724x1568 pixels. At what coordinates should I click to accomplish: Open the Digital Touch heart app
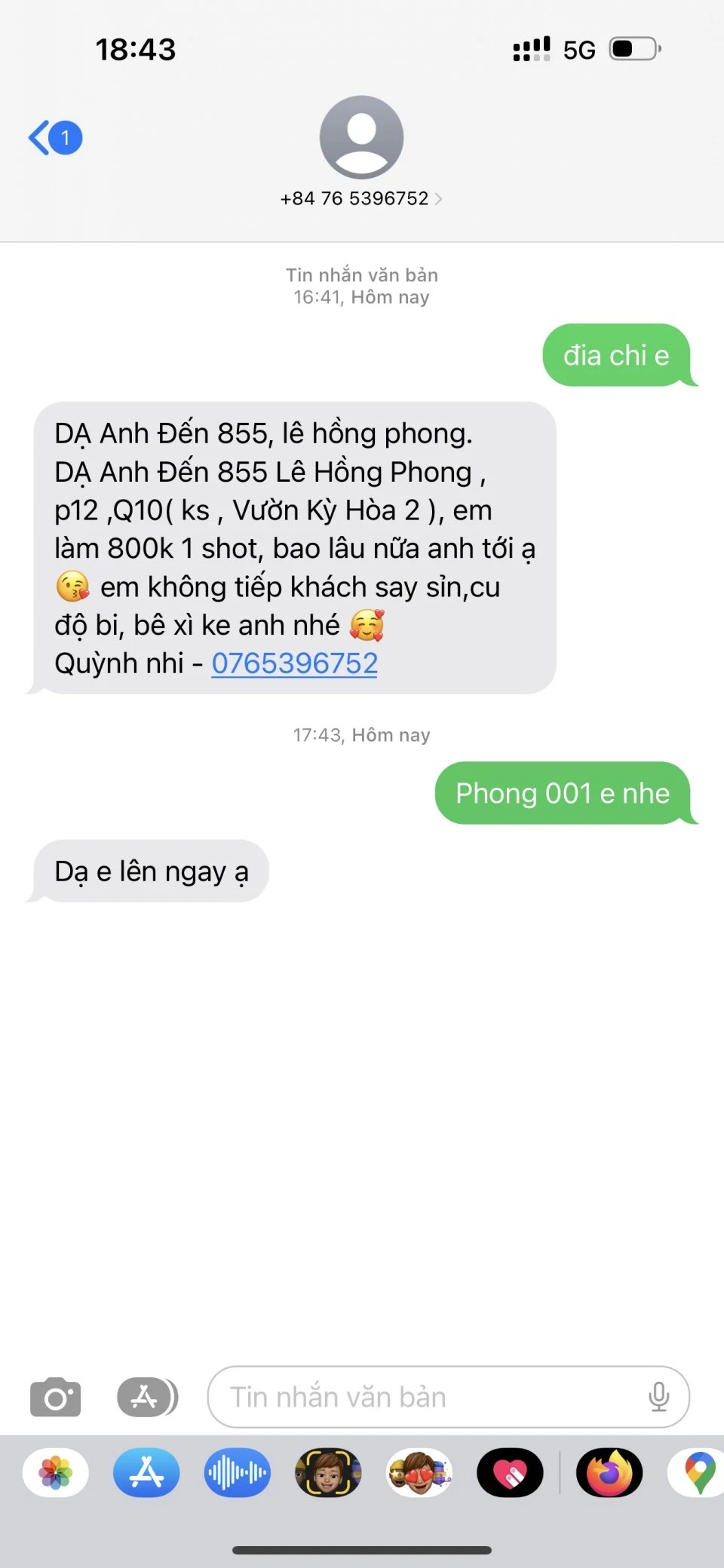pos(511,1472)
